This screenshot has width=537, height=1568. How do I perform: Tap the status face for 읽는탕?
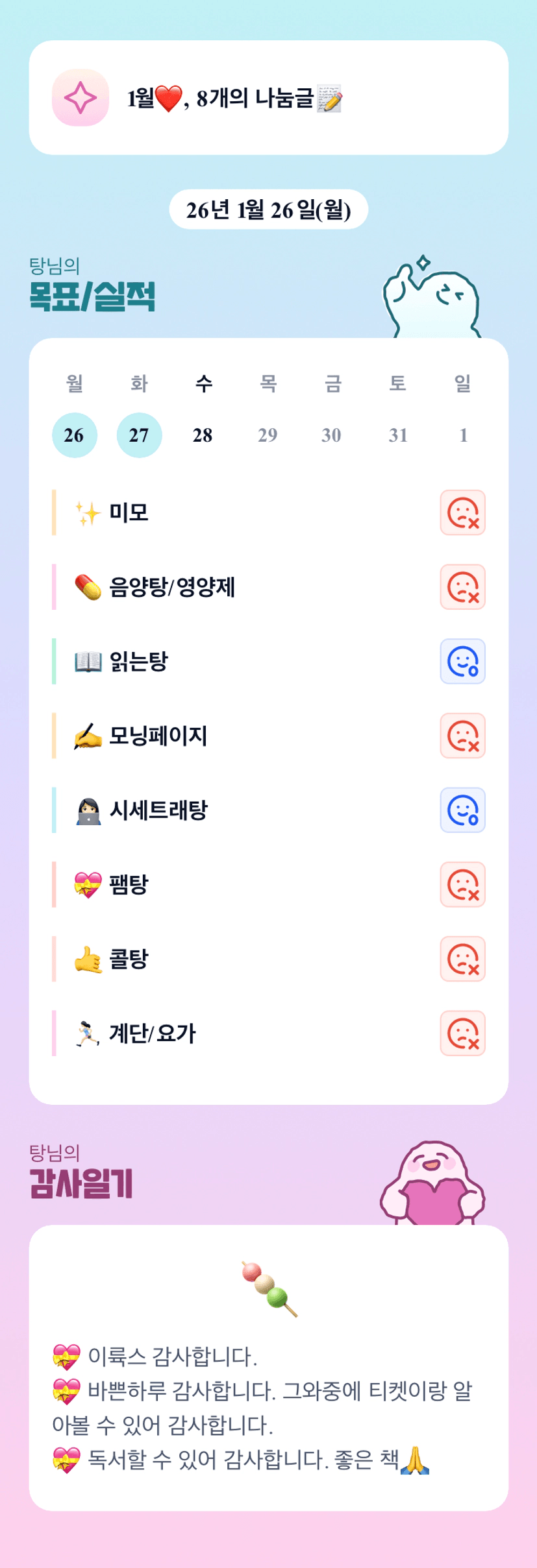463,662
